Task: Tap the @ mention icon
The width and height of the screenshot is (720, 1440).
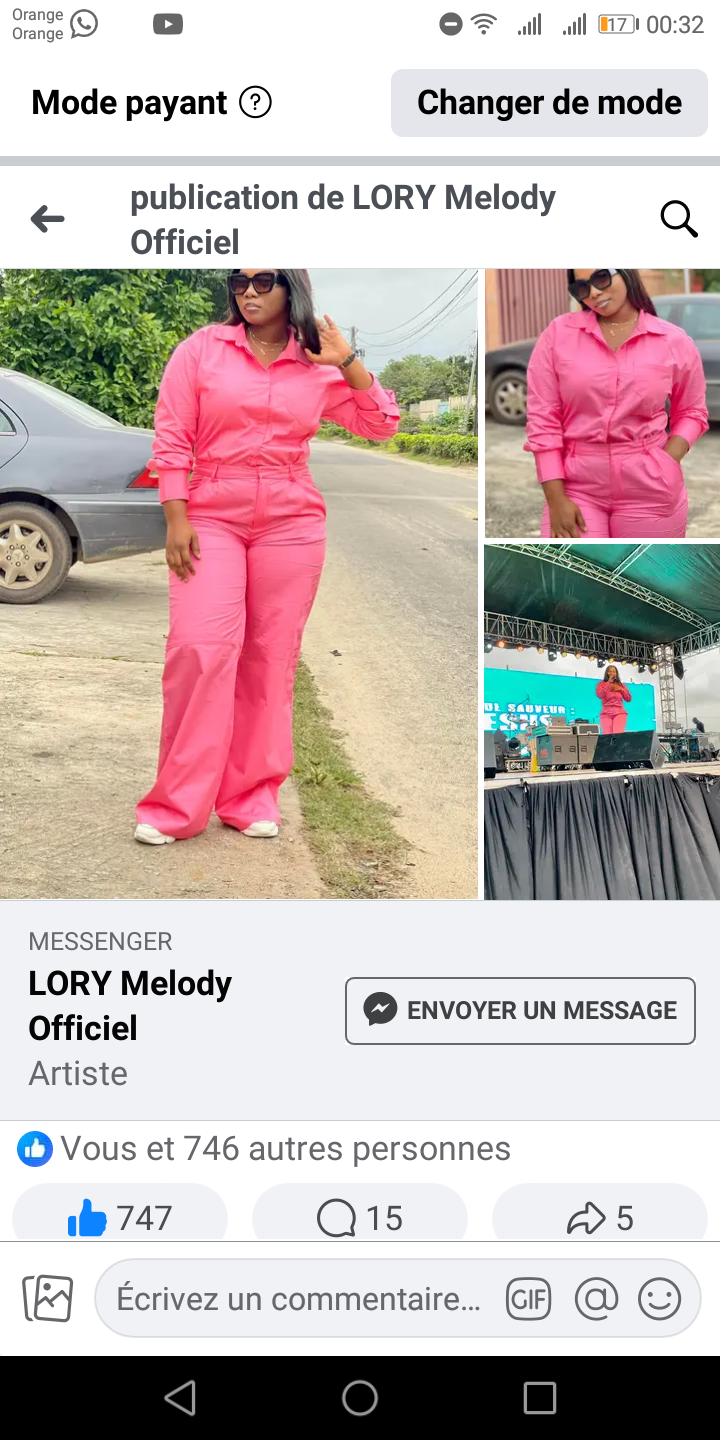Action: (596, 1299)
